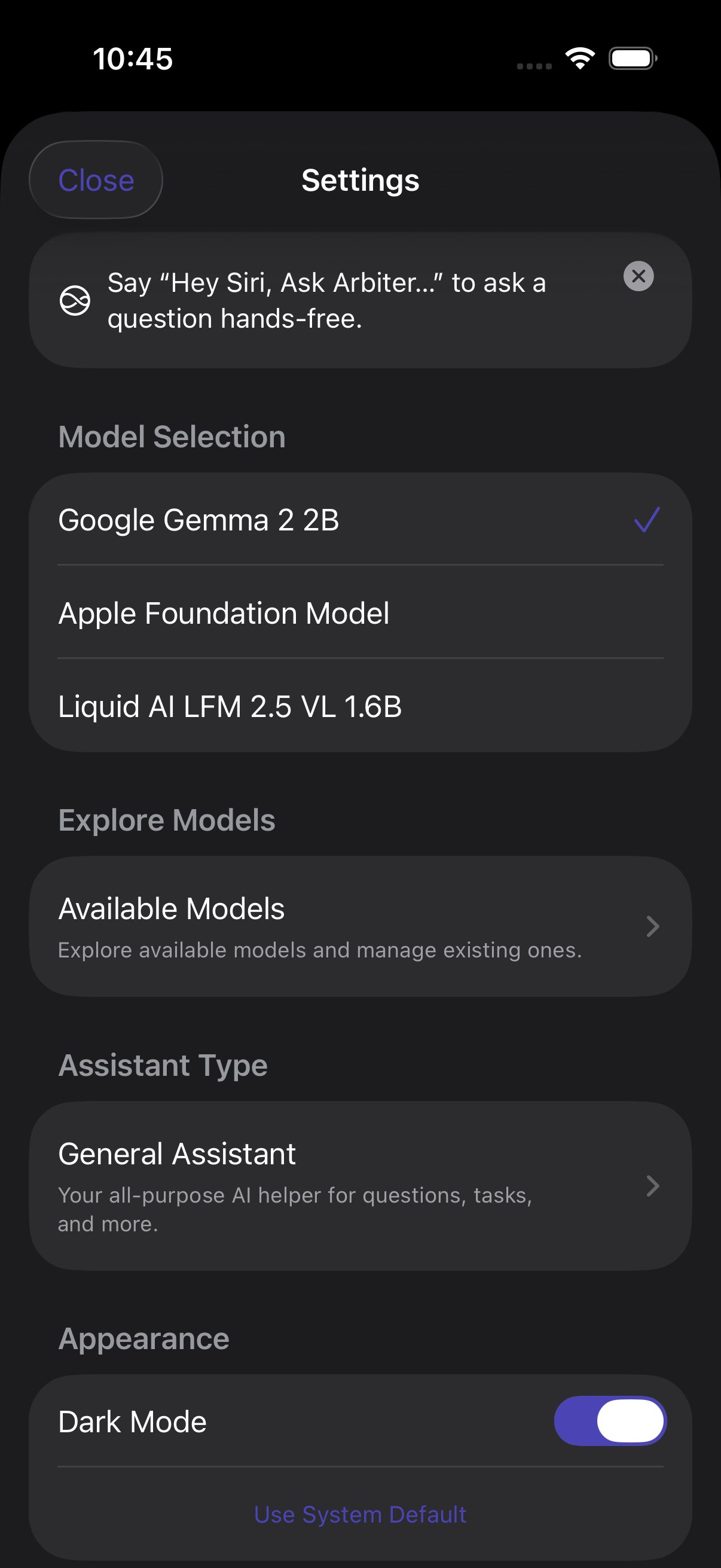Tap the battery indicator in the status bar
The image size is (721, 1568).
(632, 58)
